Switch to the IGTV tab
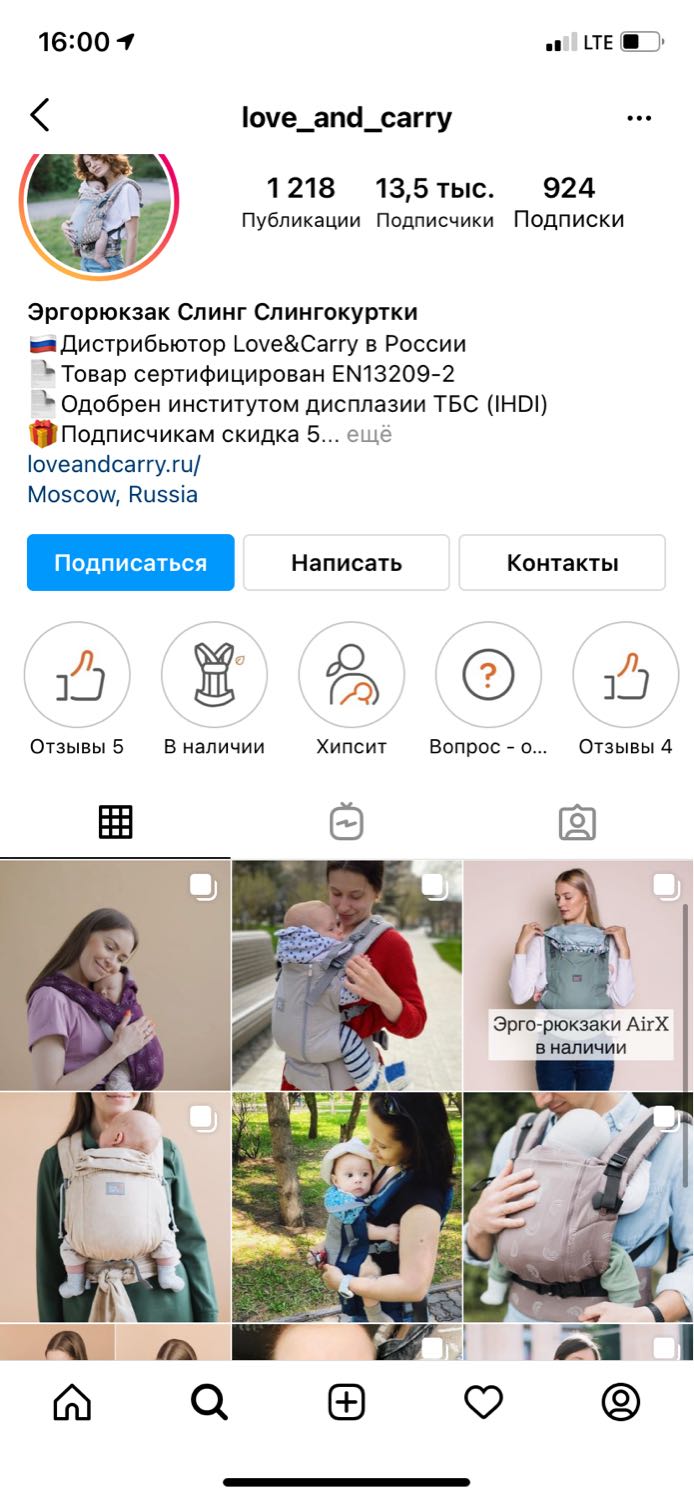Screen dimensions: 694x1500 (x=346, y=822)
